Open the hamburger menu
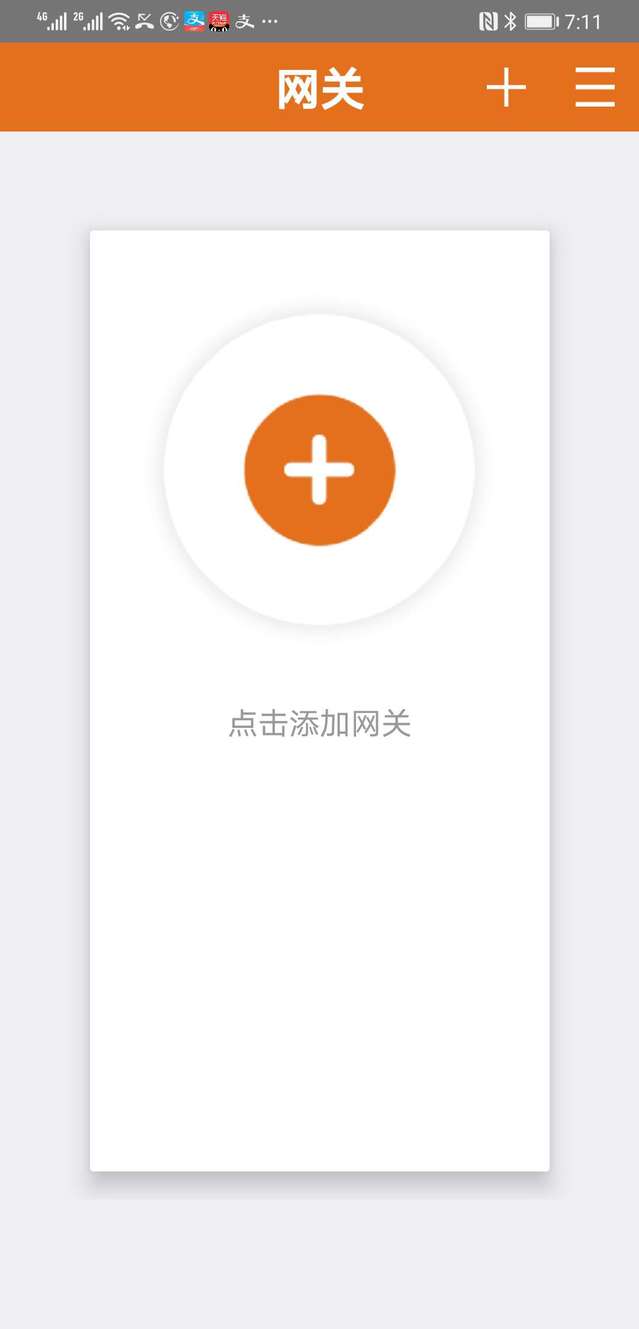The image size is (639, 1329). [x=594, y=88]
